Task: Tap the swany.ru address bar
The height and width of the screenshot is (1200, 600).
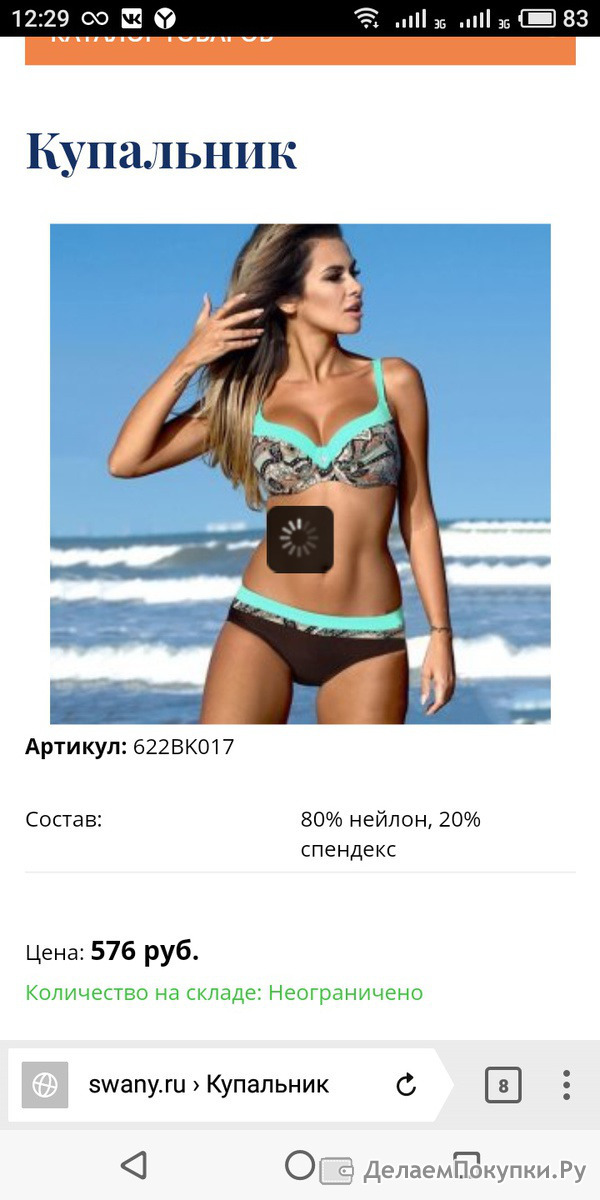Action: [x=209, y=1085]
